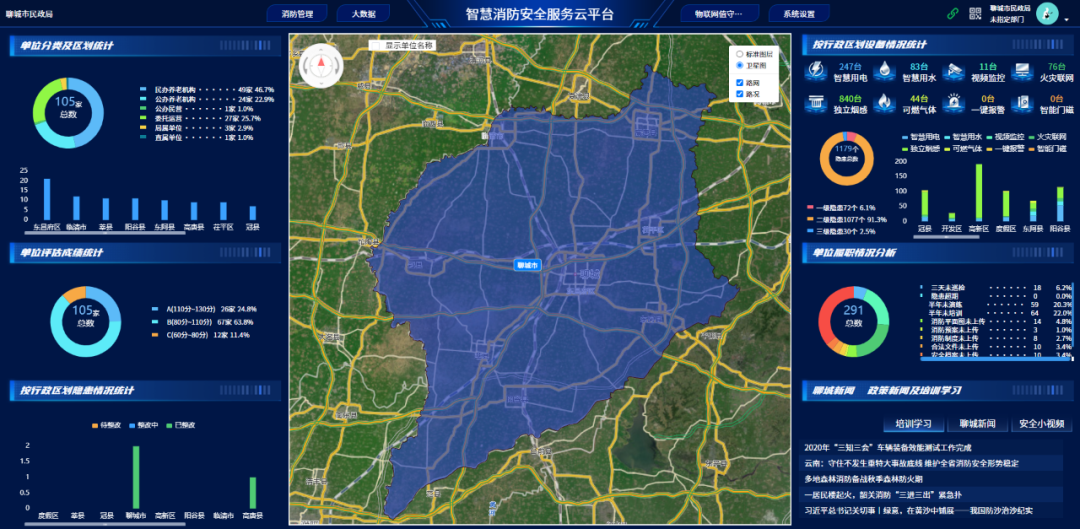Choose the 卫星图 map layer
The width and height of the screenshot is (1080, 529).
(738, 65)
